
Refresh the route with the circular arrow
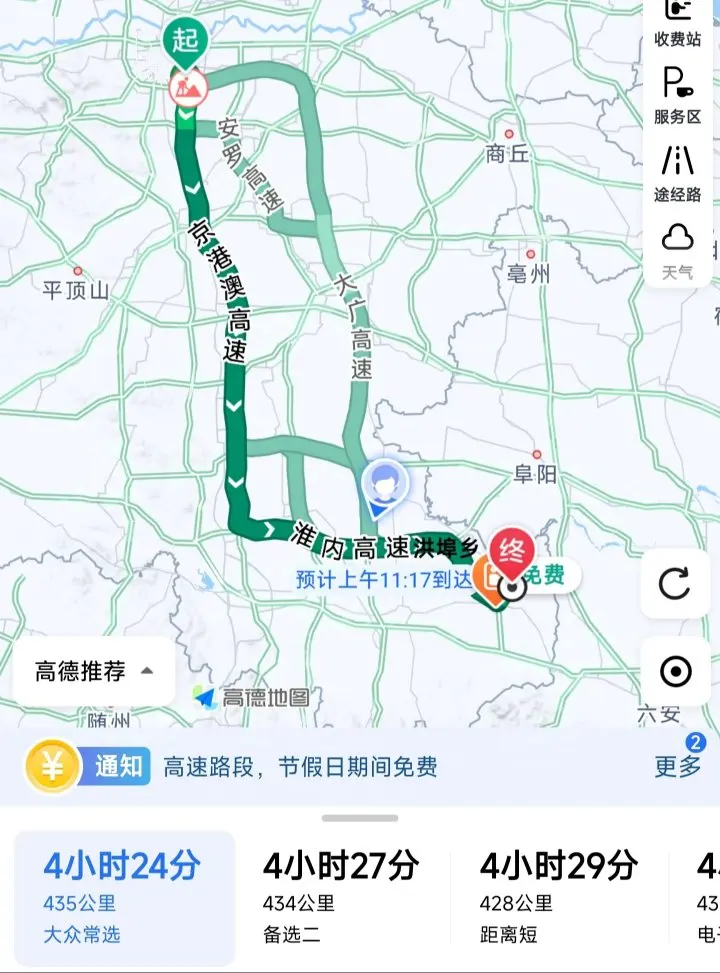[x=675, y=583]
